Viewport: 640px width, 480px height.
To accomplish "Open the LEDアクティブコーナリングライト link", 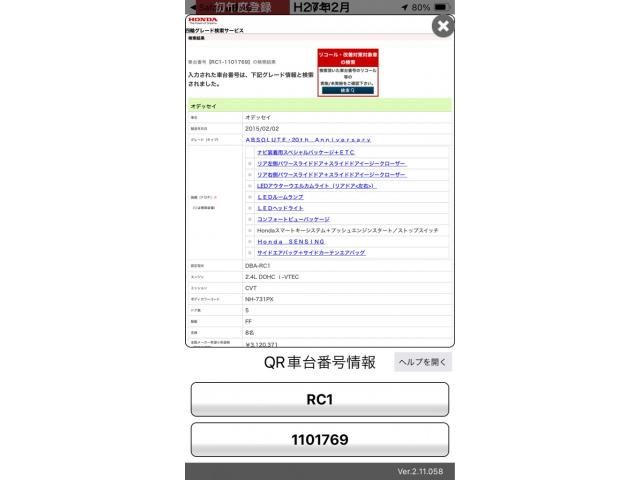I will (x=316, y=185).
